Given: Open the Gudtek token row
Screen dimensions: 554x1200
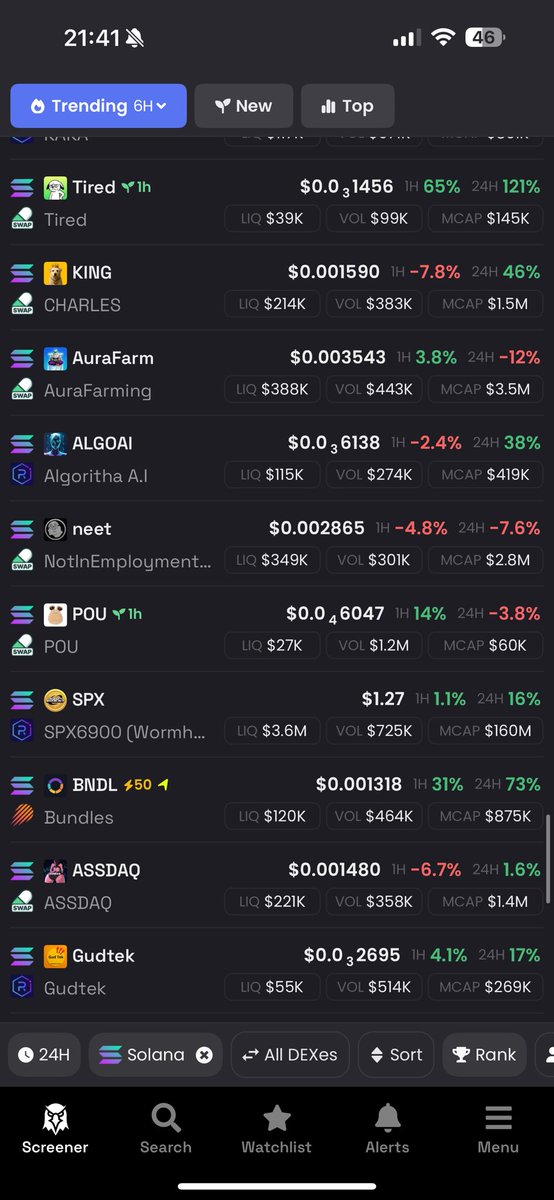Looking at the screenshot, I should tap(277, 971).
